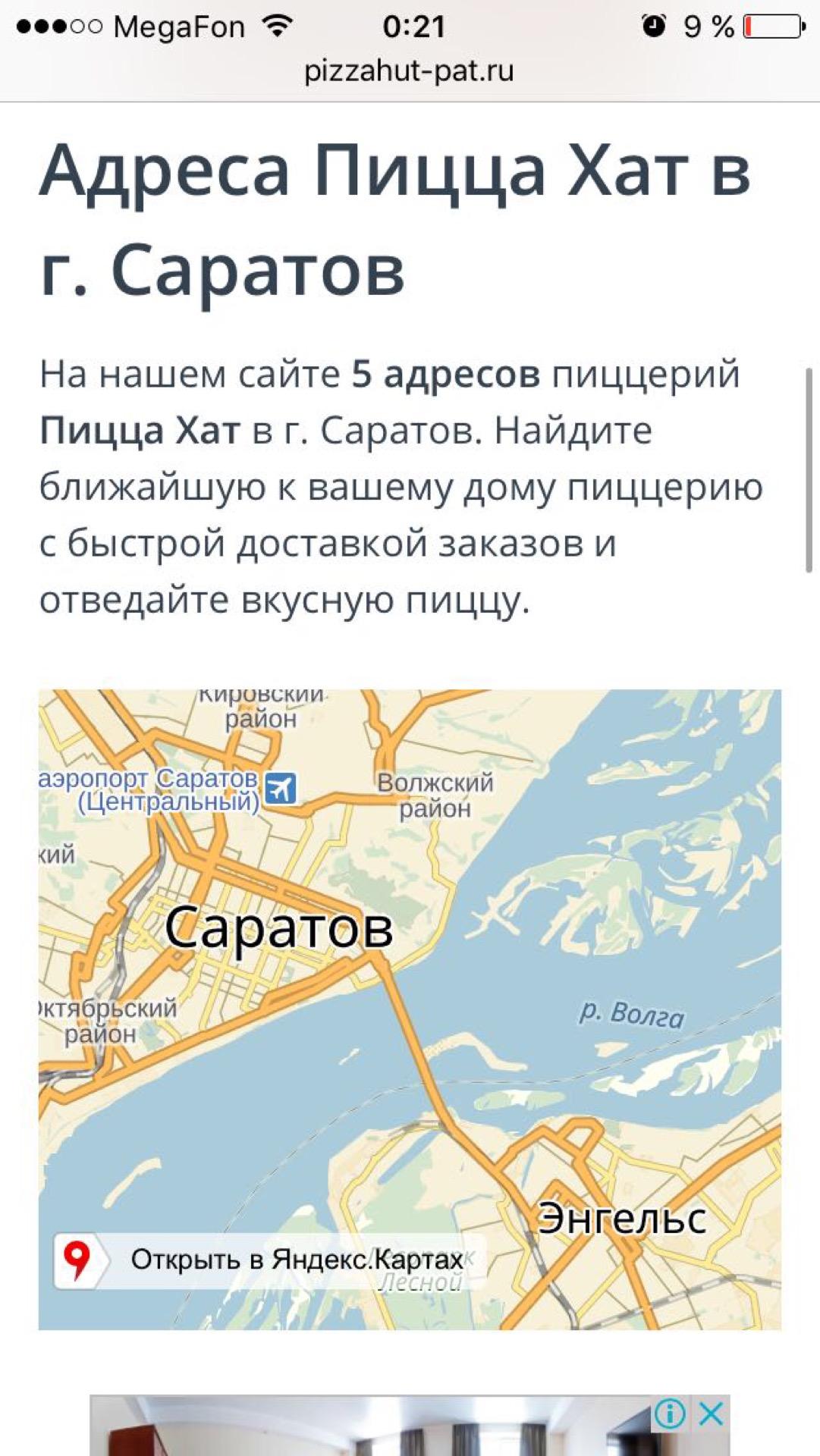Open the map in Яндекс.Карты

click(x=269, y=1260)
